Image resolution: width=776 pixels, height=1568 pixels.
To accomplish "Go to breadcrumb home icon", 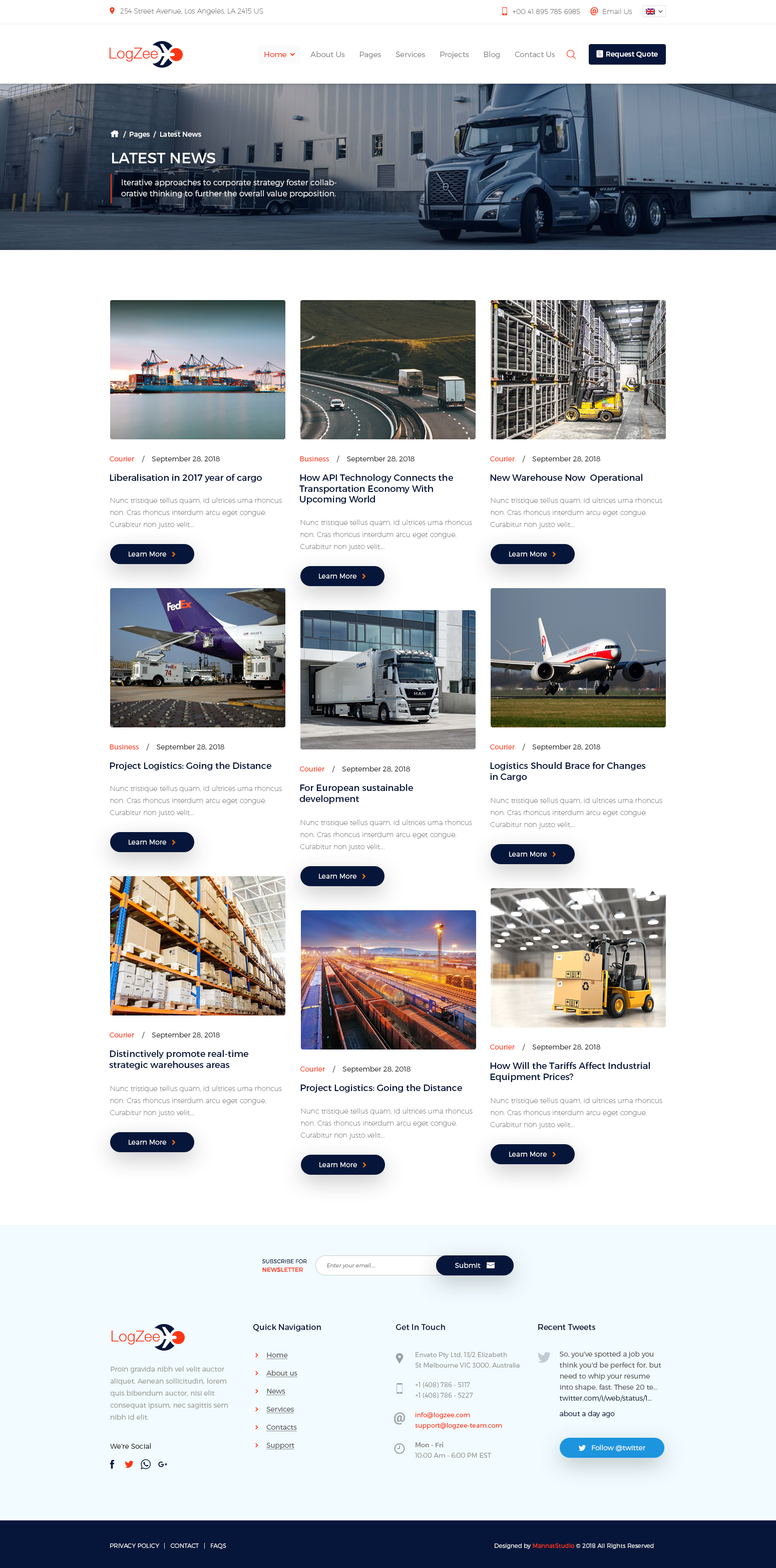I will coord(114,134).
